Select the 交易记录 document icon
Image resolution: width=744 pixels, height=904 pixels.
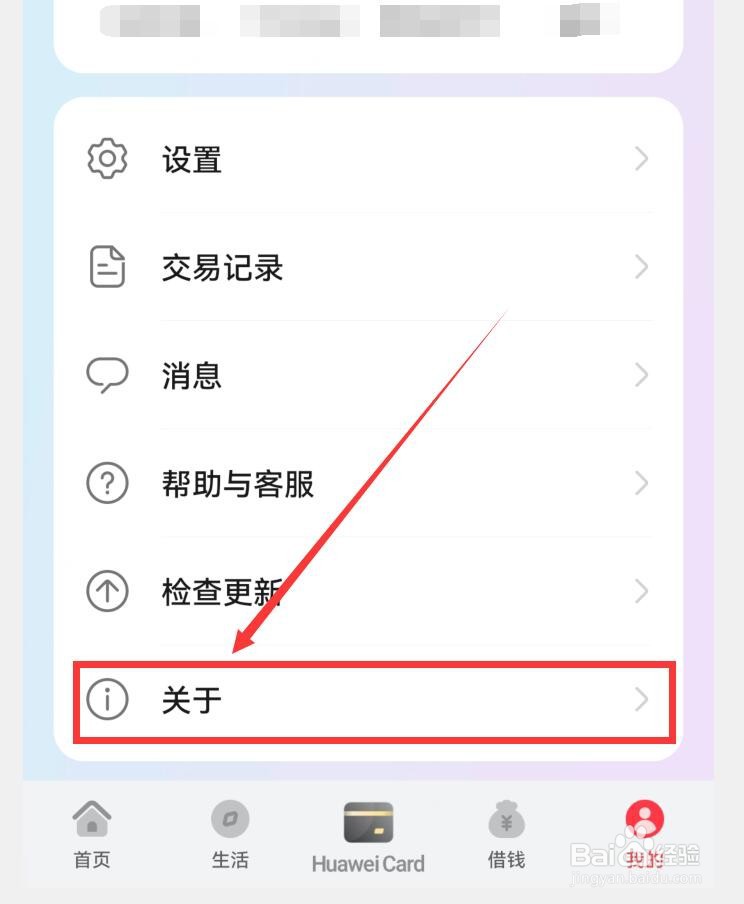tap(108, 266)
